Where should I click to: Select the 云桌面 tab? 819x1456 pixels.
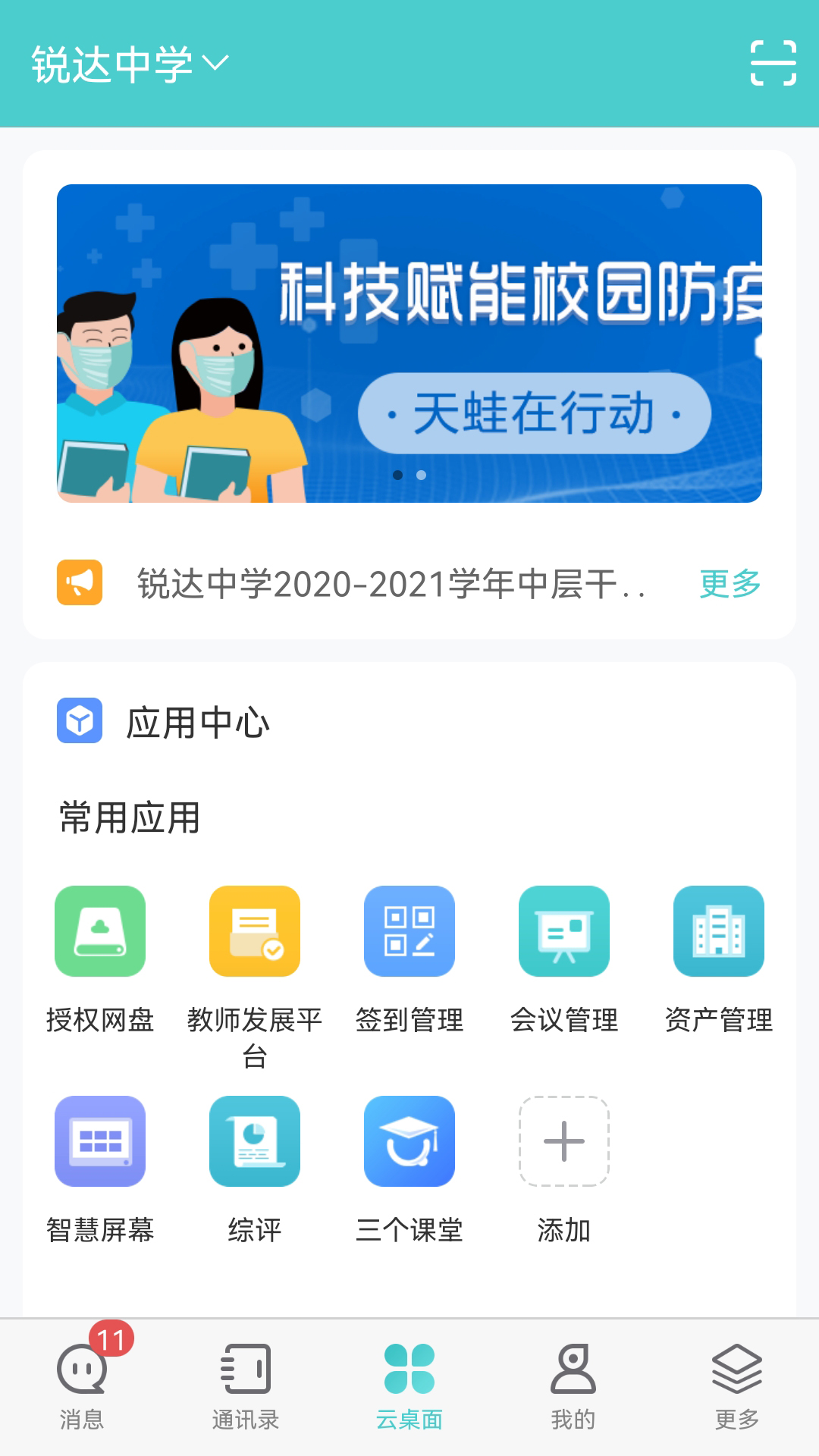(409, 1386)
